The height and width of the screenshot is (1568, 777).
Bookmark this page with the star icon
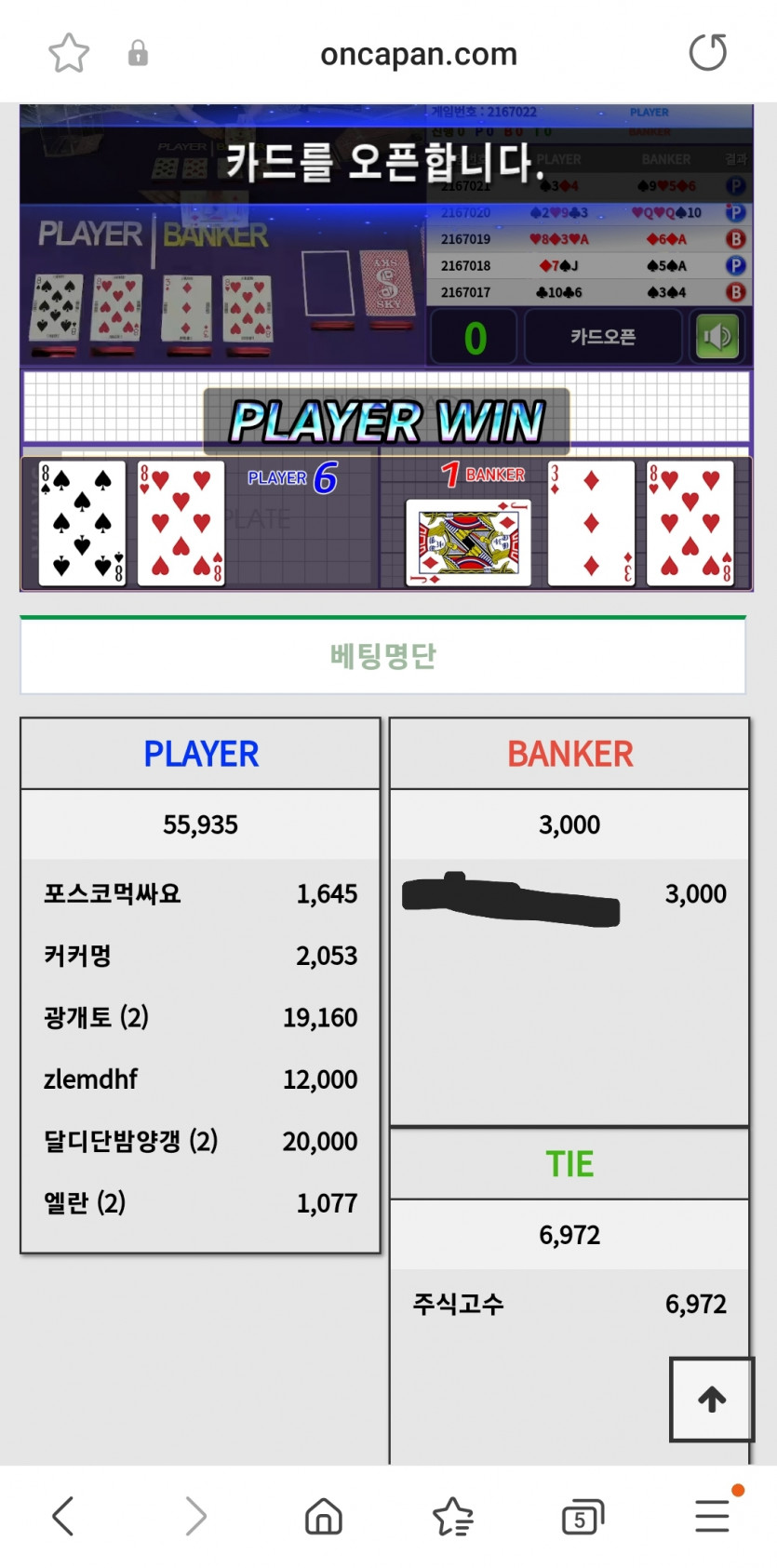tap(69, 53)
